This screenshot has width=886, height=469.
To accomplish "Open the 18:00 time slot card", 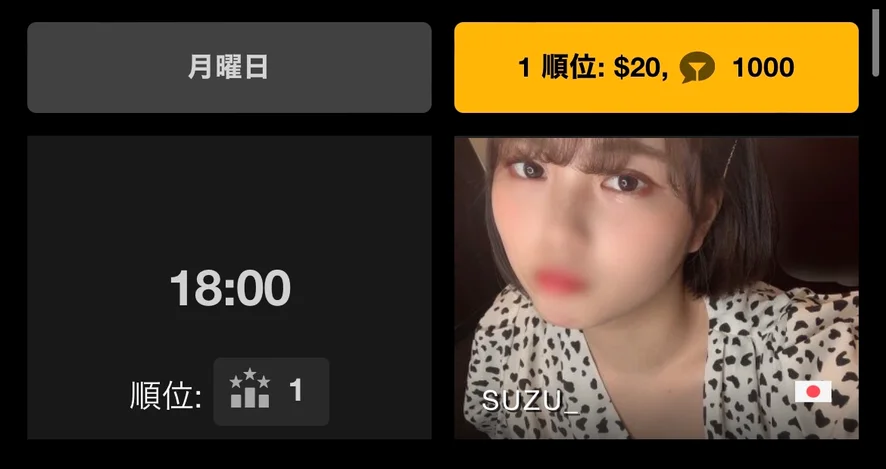I will point(229,288).
